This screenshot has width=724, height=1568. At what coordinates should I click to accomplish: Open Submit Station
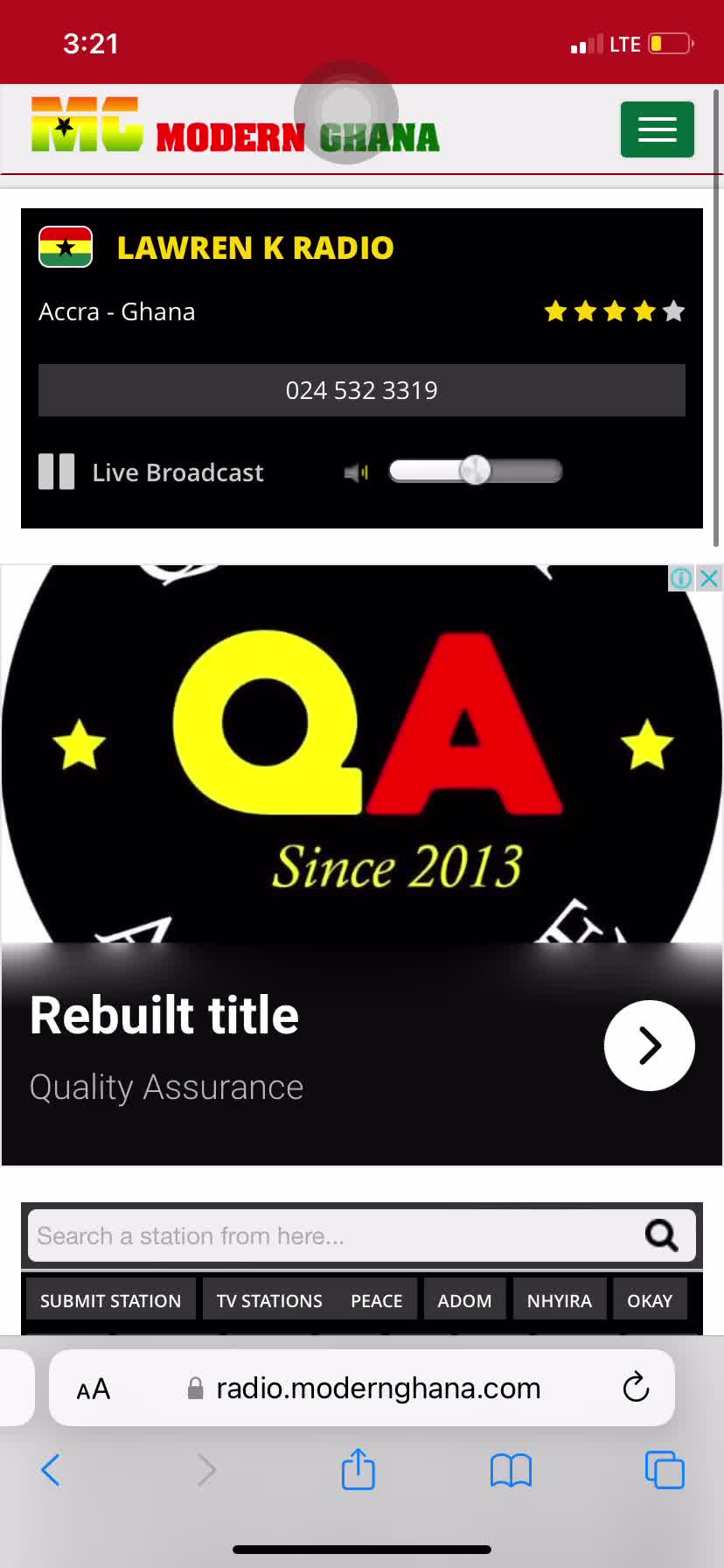click(x=110, y=1301)
